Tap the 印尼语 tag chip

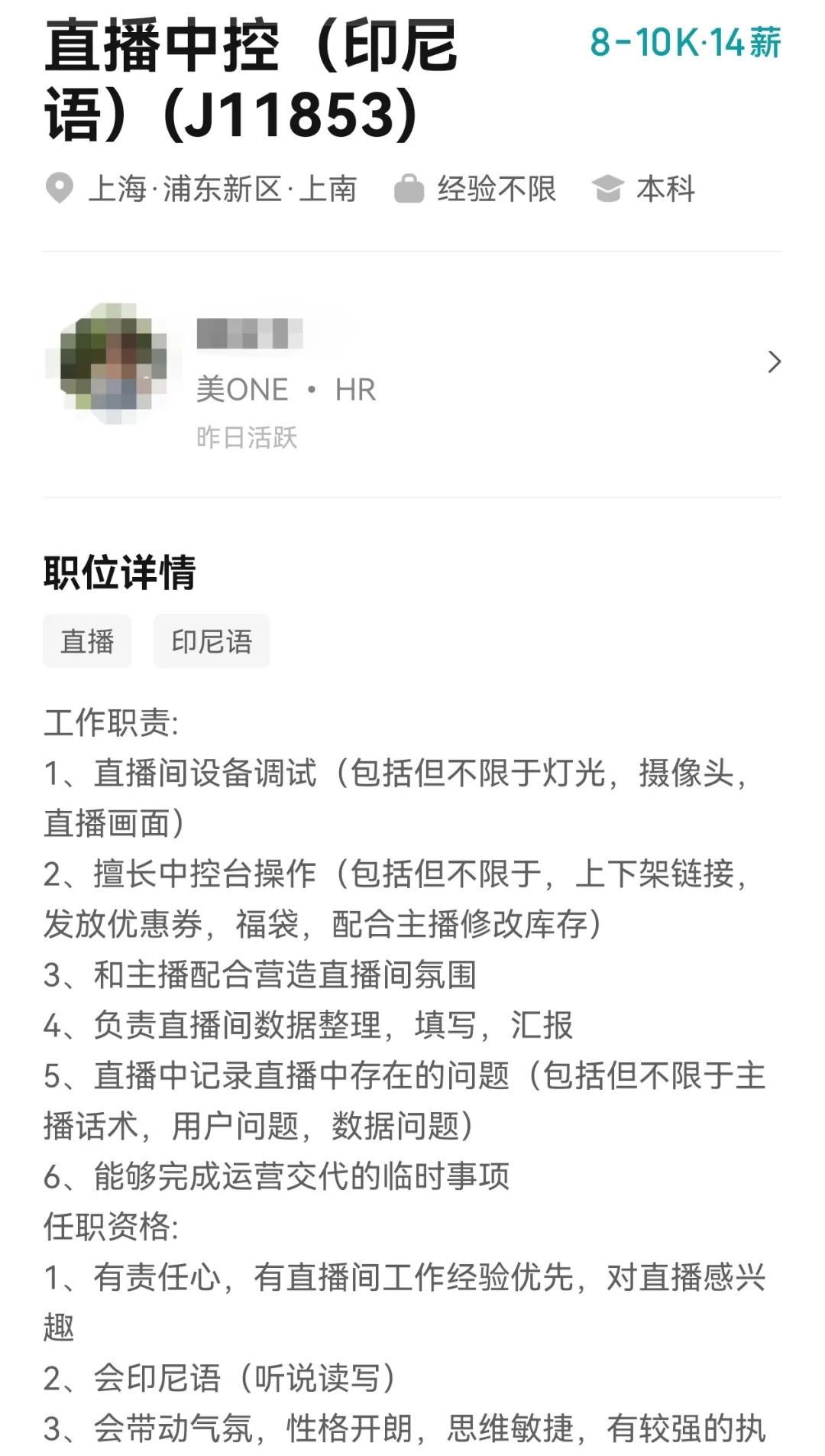[x=212, y=640]
